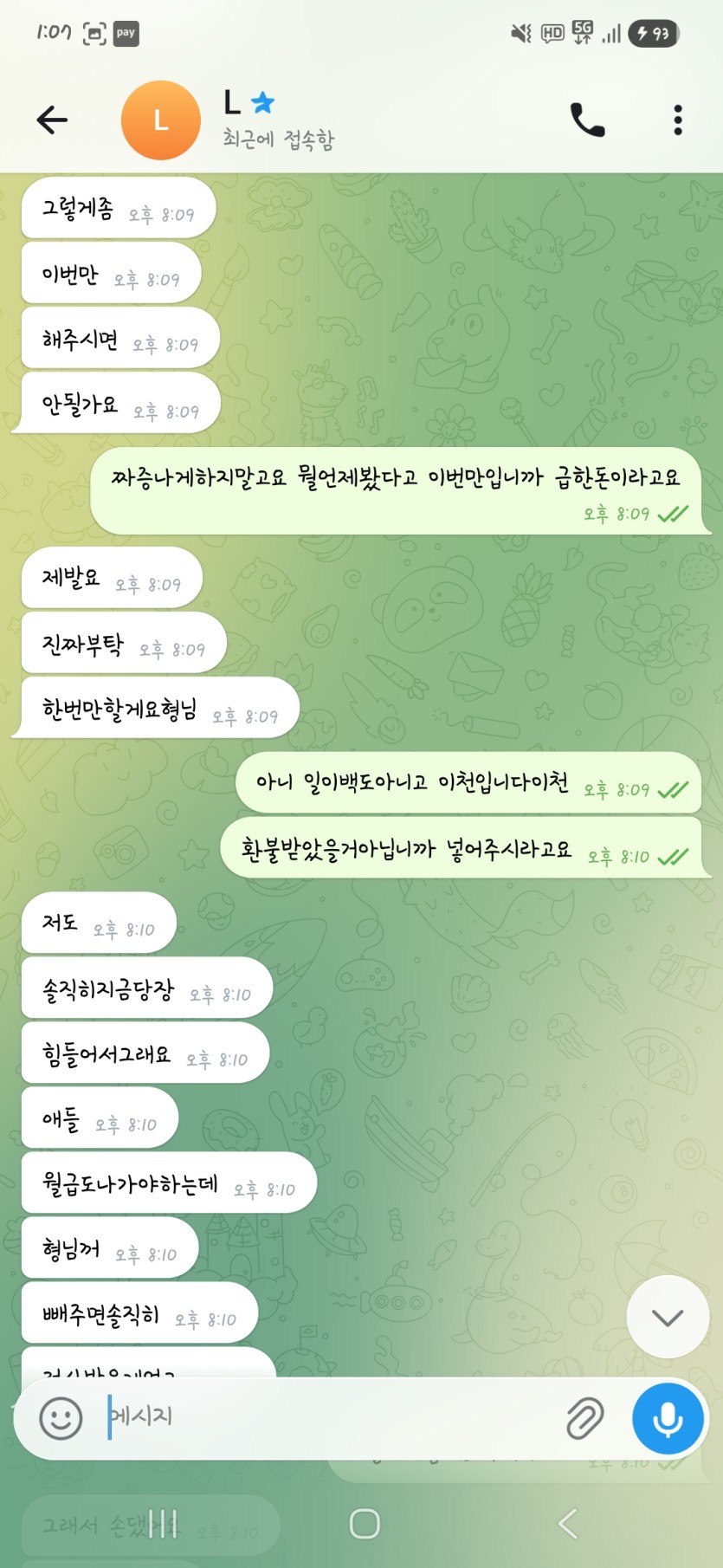Attach a file with the paperclip
Screen dimensions: 723x1568
point(585,1418)
